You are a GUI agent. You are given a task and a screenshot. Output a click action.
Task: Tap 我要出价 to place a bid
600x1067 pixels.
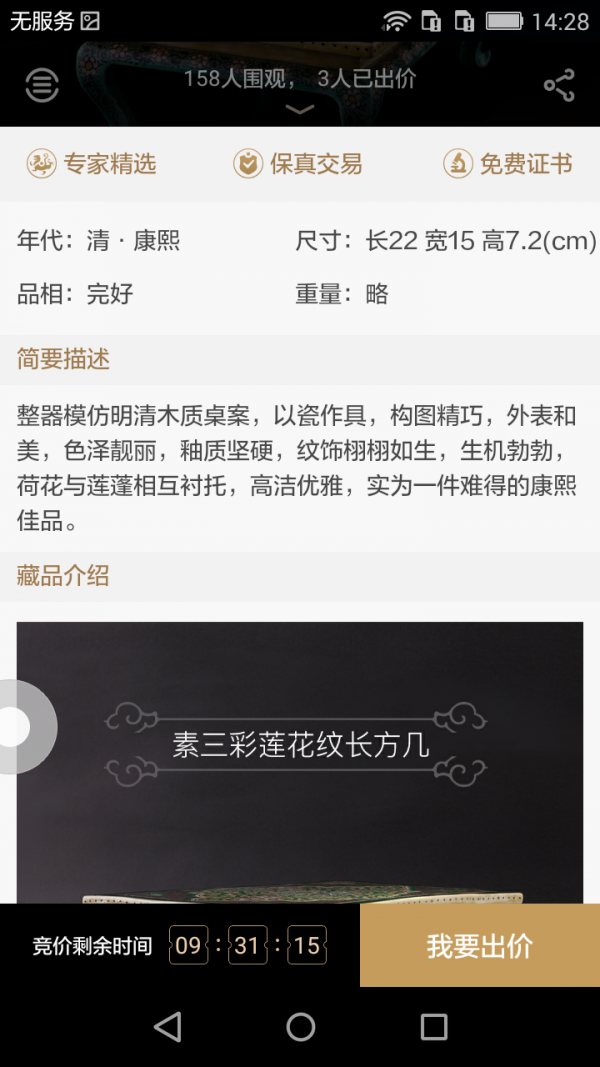480,946
